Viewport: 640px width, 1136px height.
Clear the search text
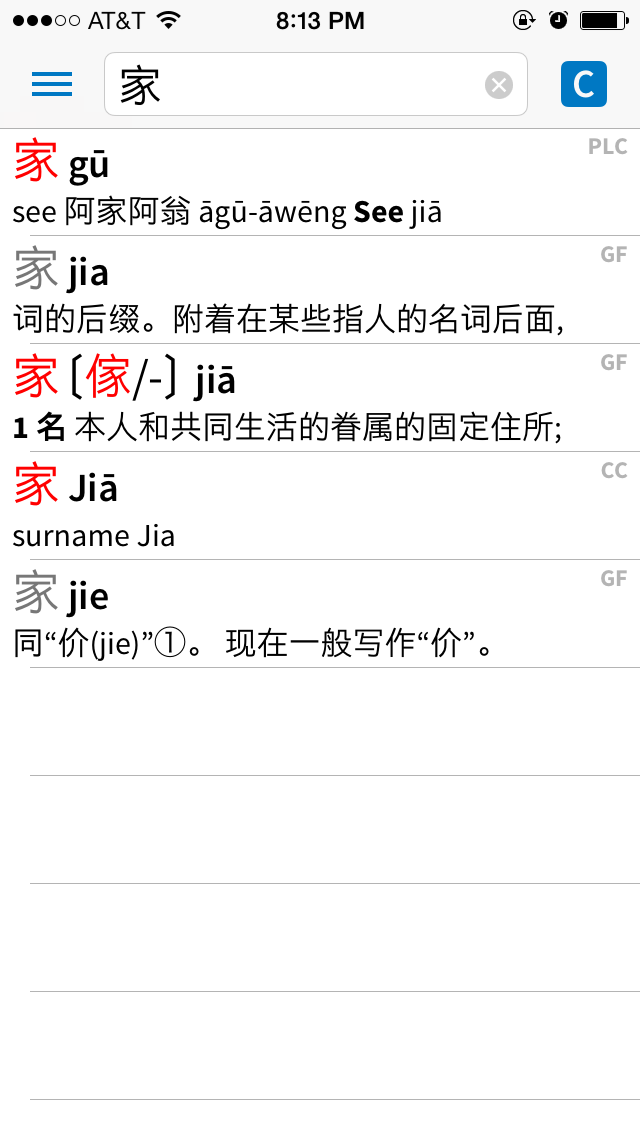tap(499, 85)
